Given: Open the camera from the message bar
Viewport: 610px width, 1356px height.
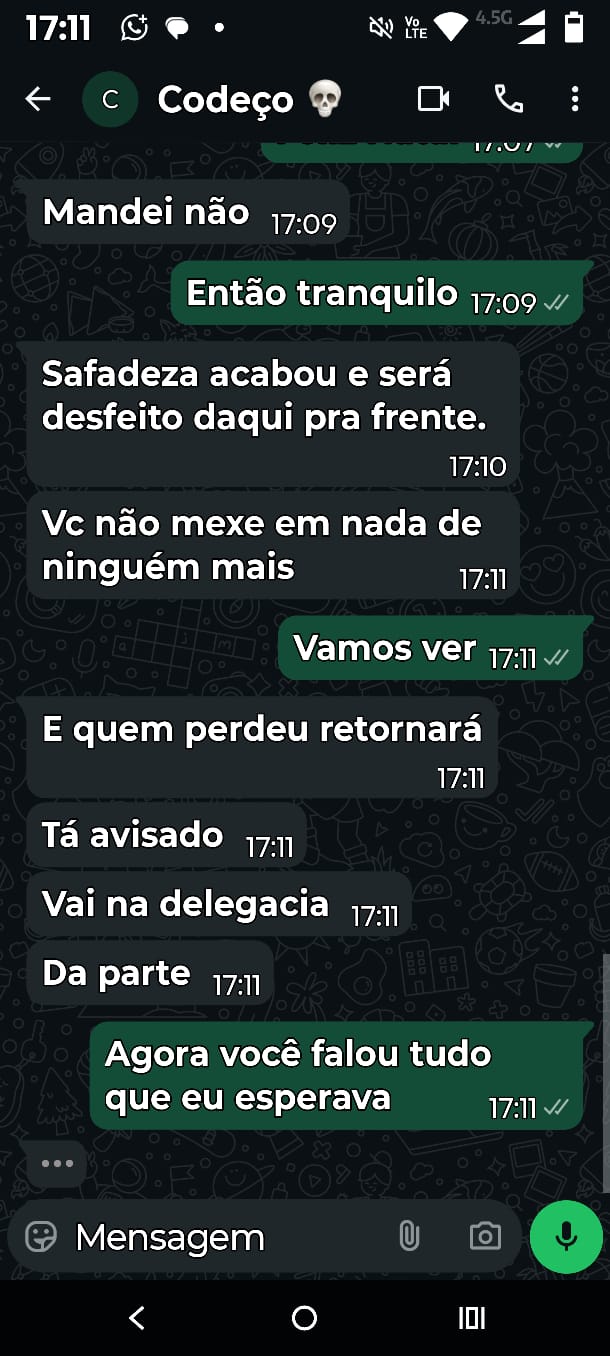Looking at the screenshot, I should click(485, 1237).
